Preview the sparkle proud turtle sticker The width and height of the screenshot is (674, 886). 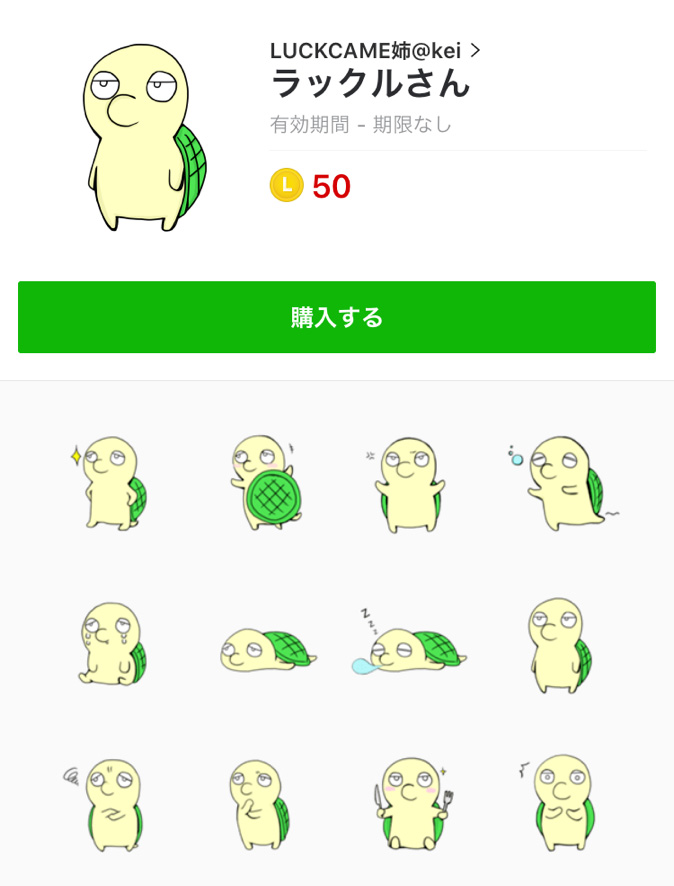110,484
